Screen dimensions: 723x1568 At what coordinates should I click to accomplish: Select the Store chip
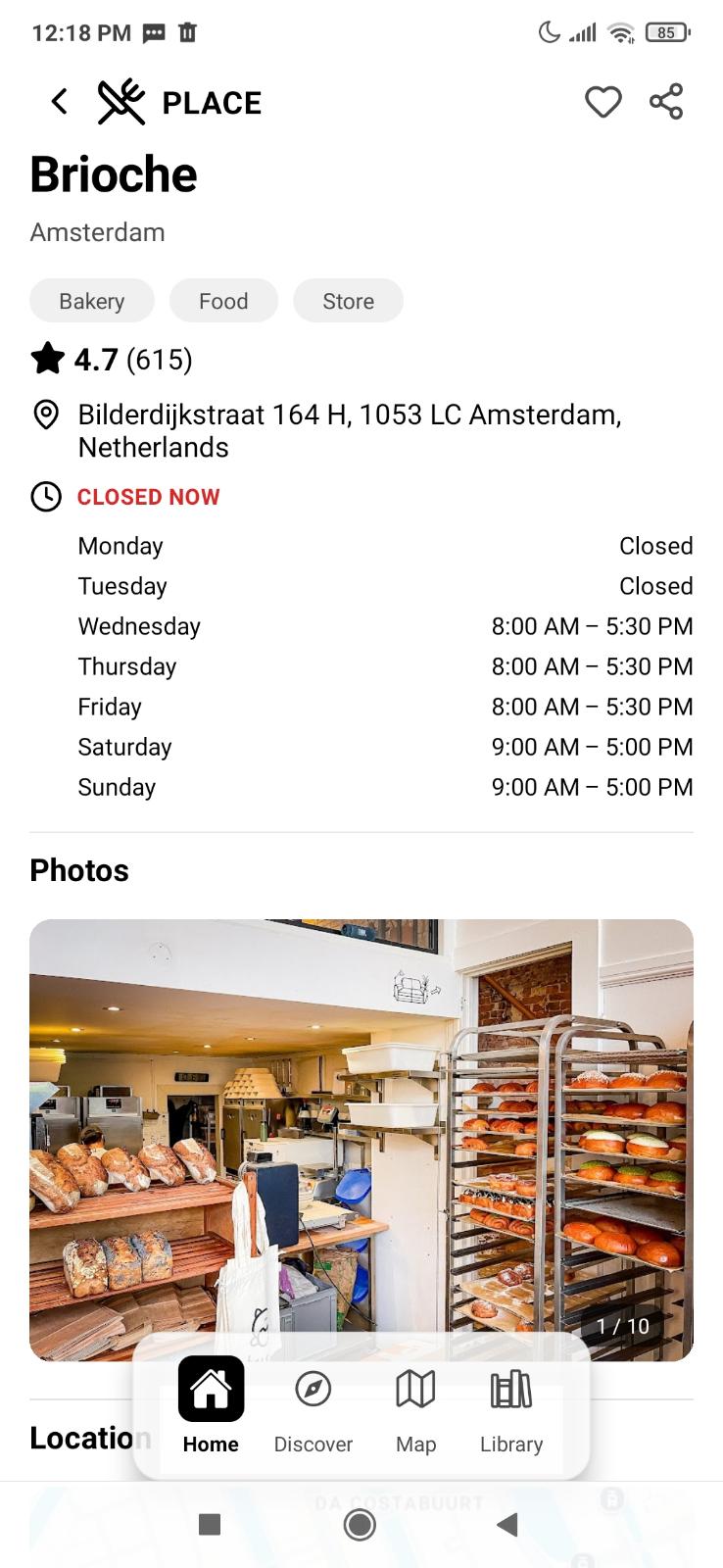(x=348, y=301)
